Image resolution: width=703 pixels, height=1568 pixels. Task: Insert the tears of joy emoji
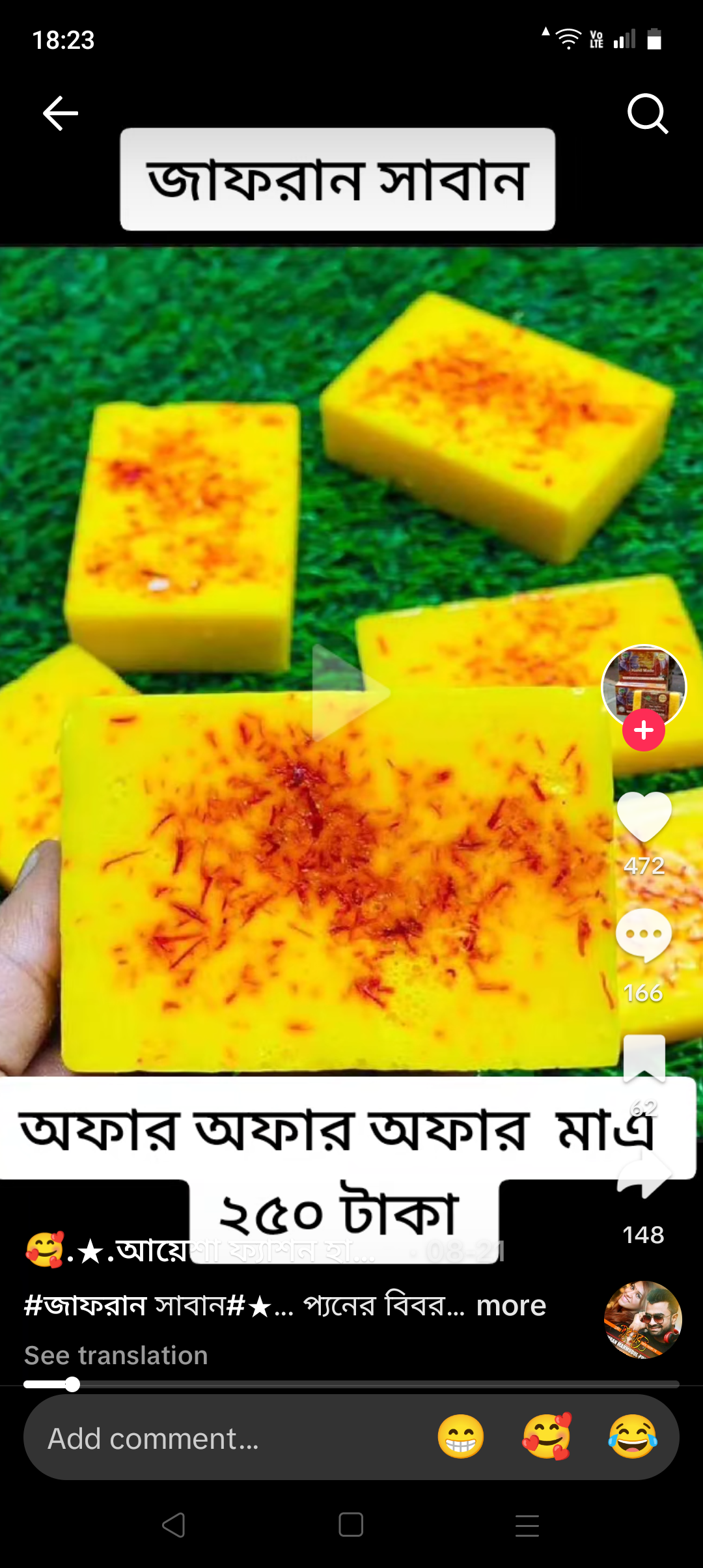[x=633, y=1436]
